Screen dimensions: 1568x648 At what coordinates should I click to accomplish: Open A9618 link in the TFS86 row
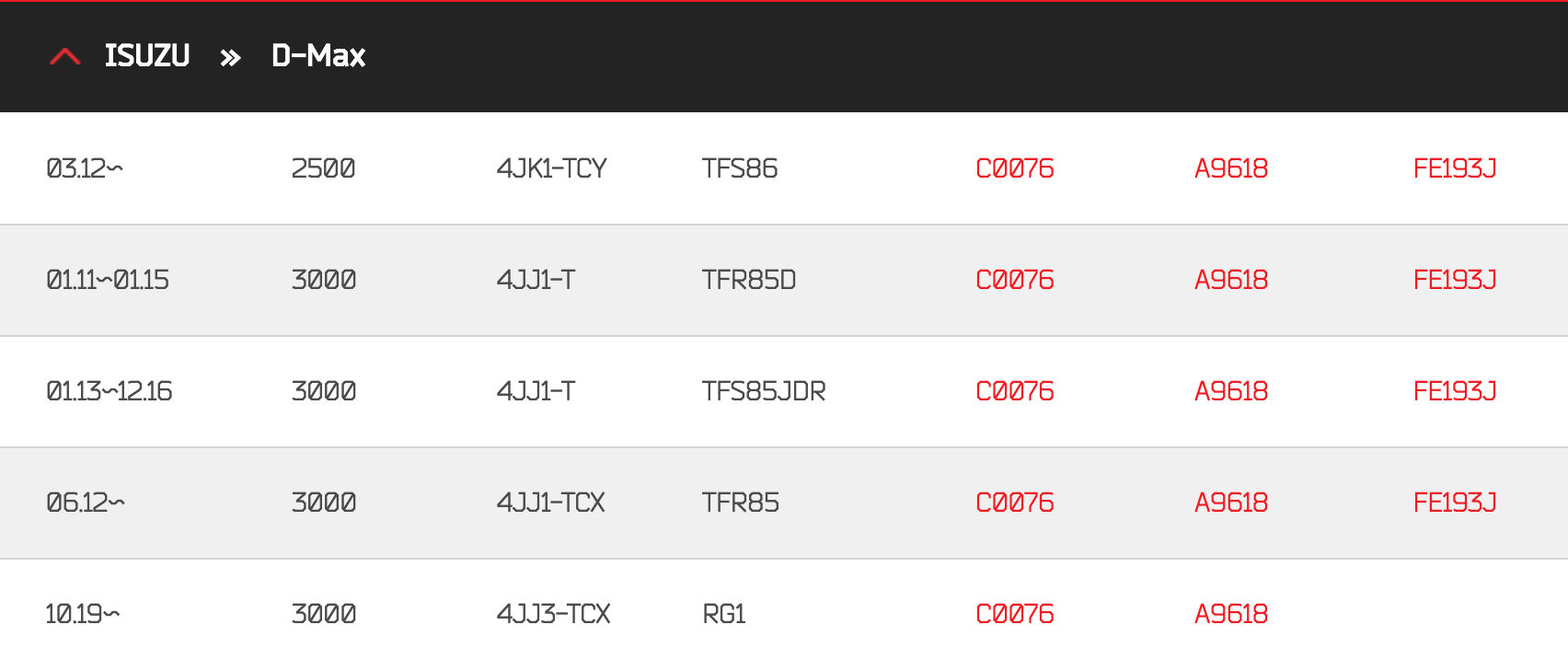click(x=1230, y=168)
